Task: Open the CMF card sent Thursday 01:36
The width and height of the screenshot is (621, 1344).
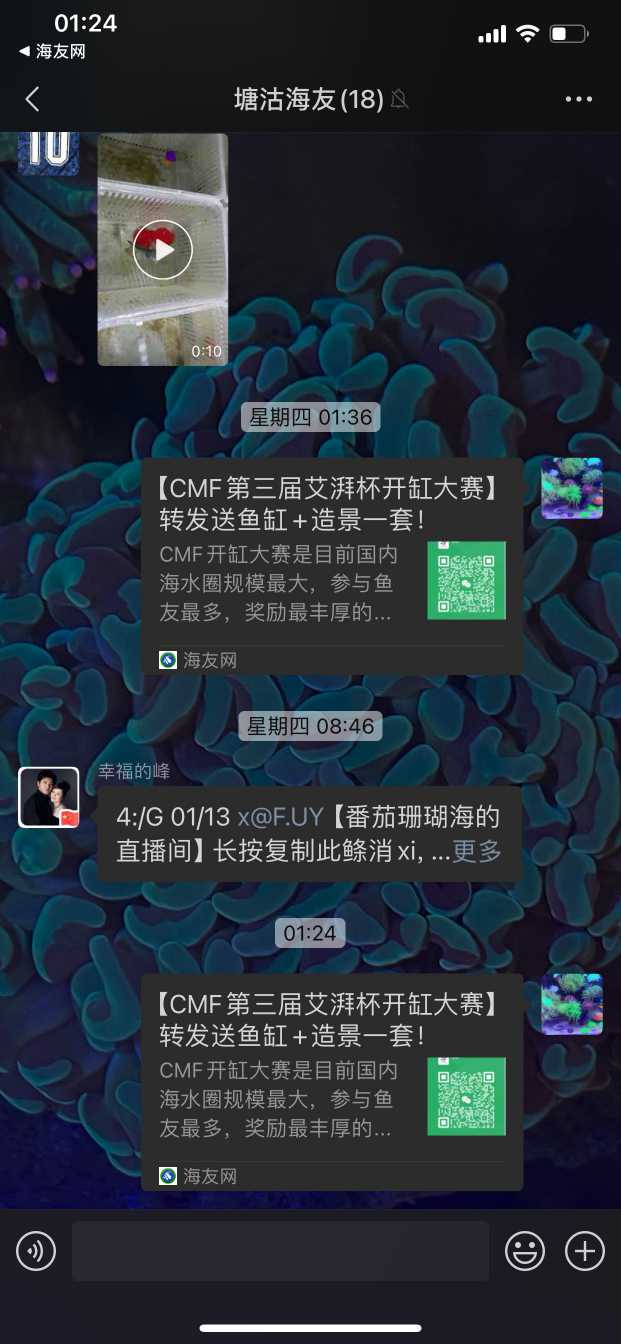Action: 332,566
